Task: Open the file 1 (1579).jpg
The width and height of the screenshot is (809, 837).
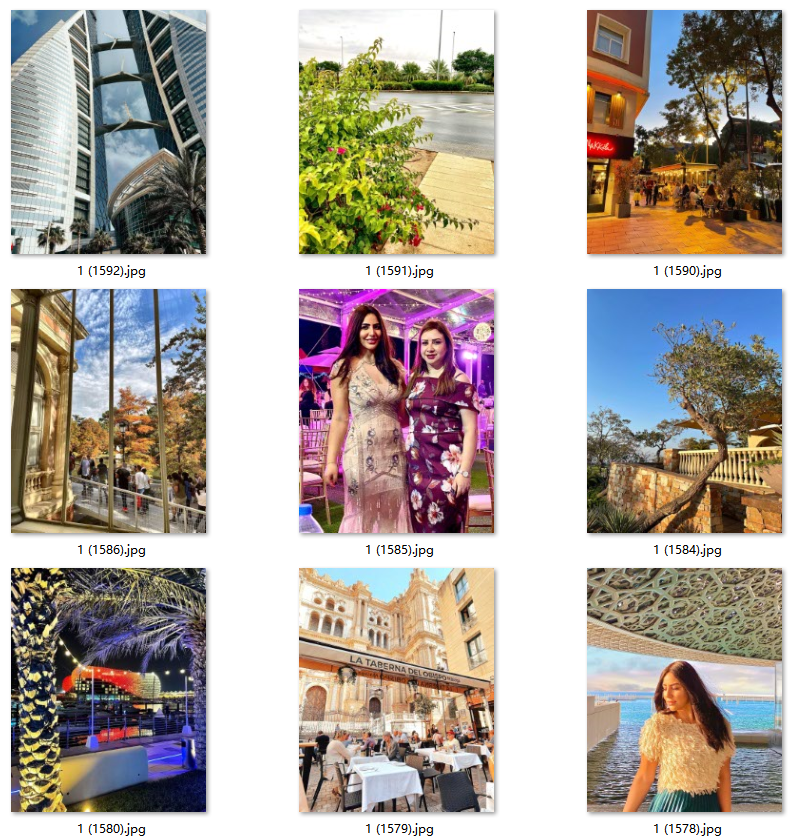Action: (396, 690)
